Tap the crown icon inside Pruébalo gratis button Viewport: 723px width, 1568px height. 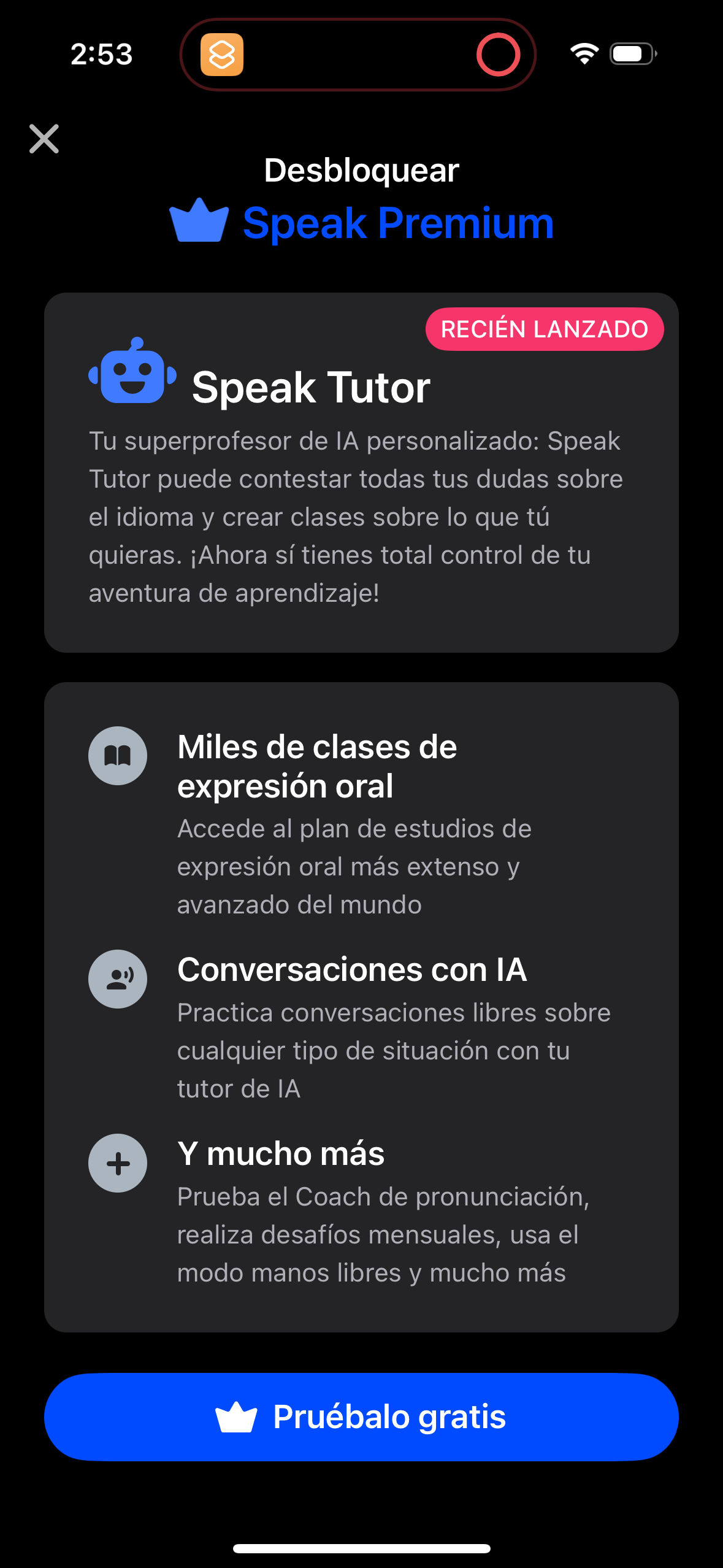[x=235, y=1416]
